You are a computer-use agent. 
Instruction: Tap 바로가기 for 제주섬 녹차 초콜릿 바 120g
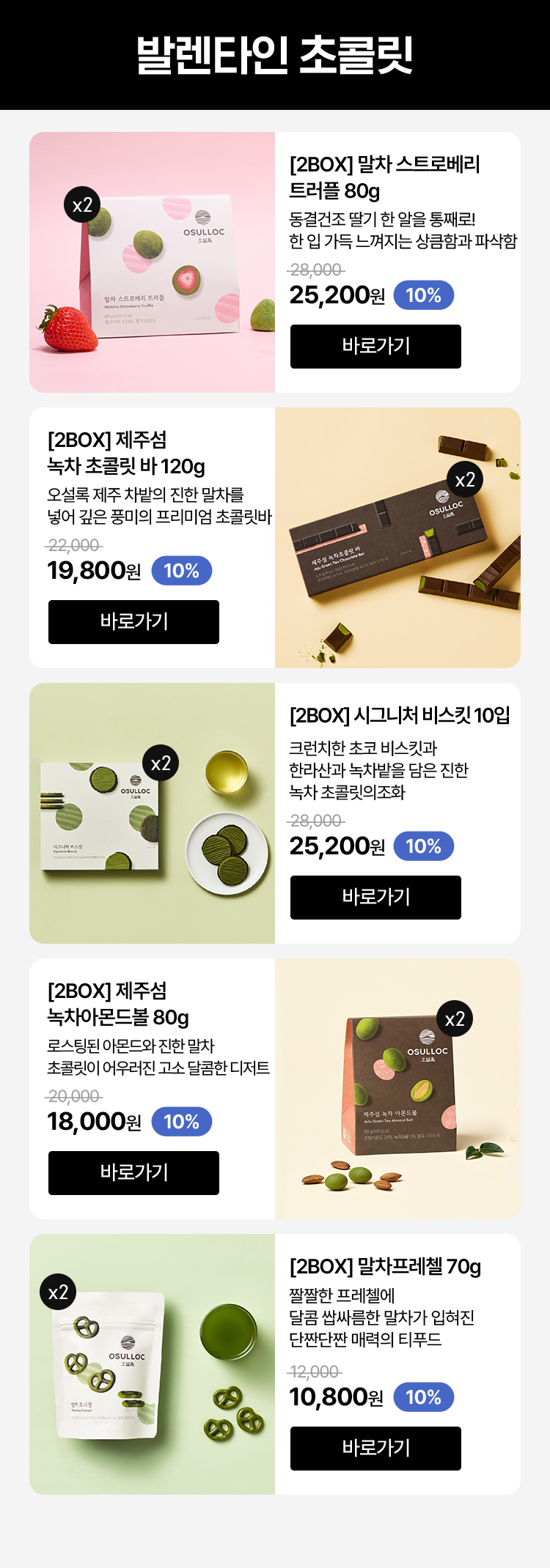coord(133,621)
